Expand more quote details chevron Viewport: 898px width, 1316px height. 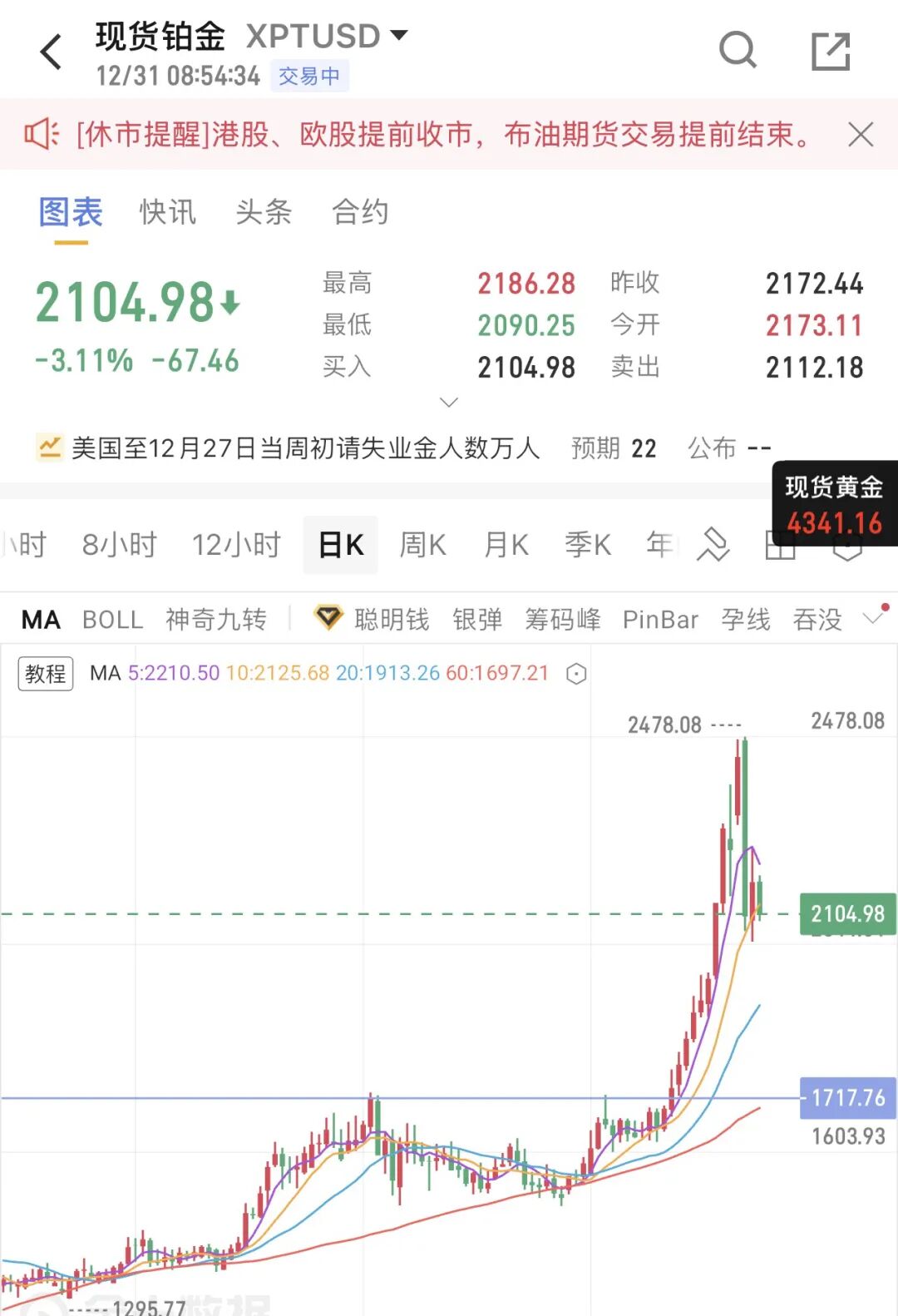[449, 403]
